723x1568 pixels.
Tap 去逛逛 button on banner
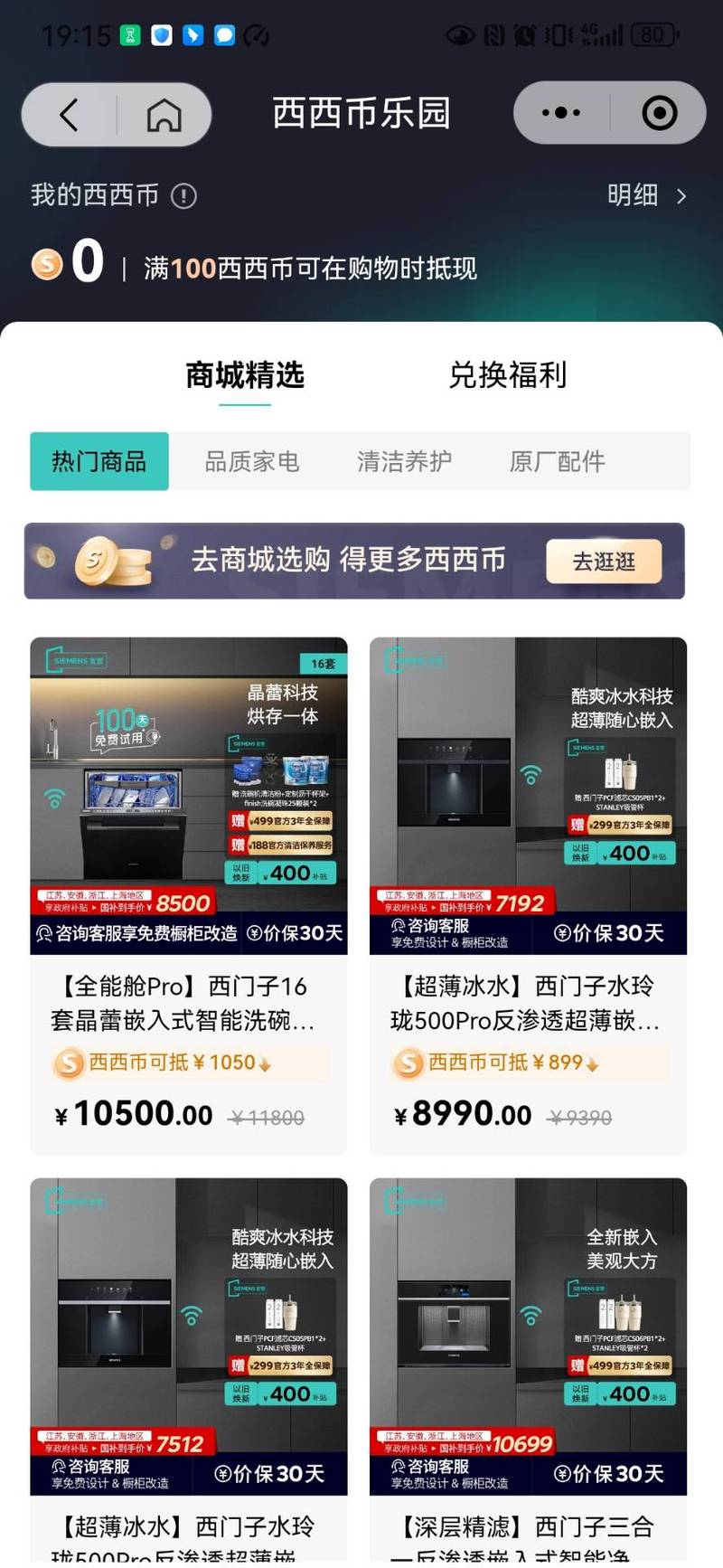pos(604,562)
